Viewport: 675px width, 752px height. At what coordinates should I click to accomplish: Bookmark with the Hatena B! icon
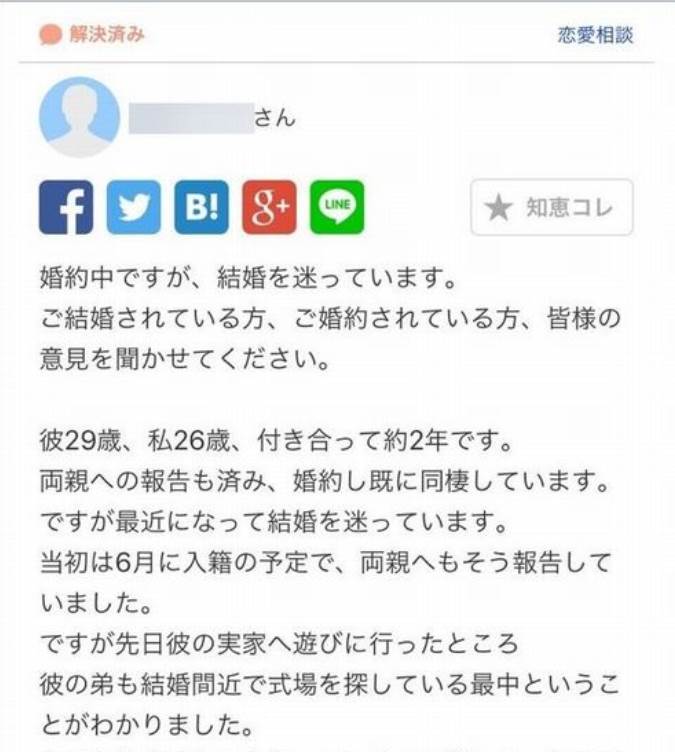[x=201, y=207]
